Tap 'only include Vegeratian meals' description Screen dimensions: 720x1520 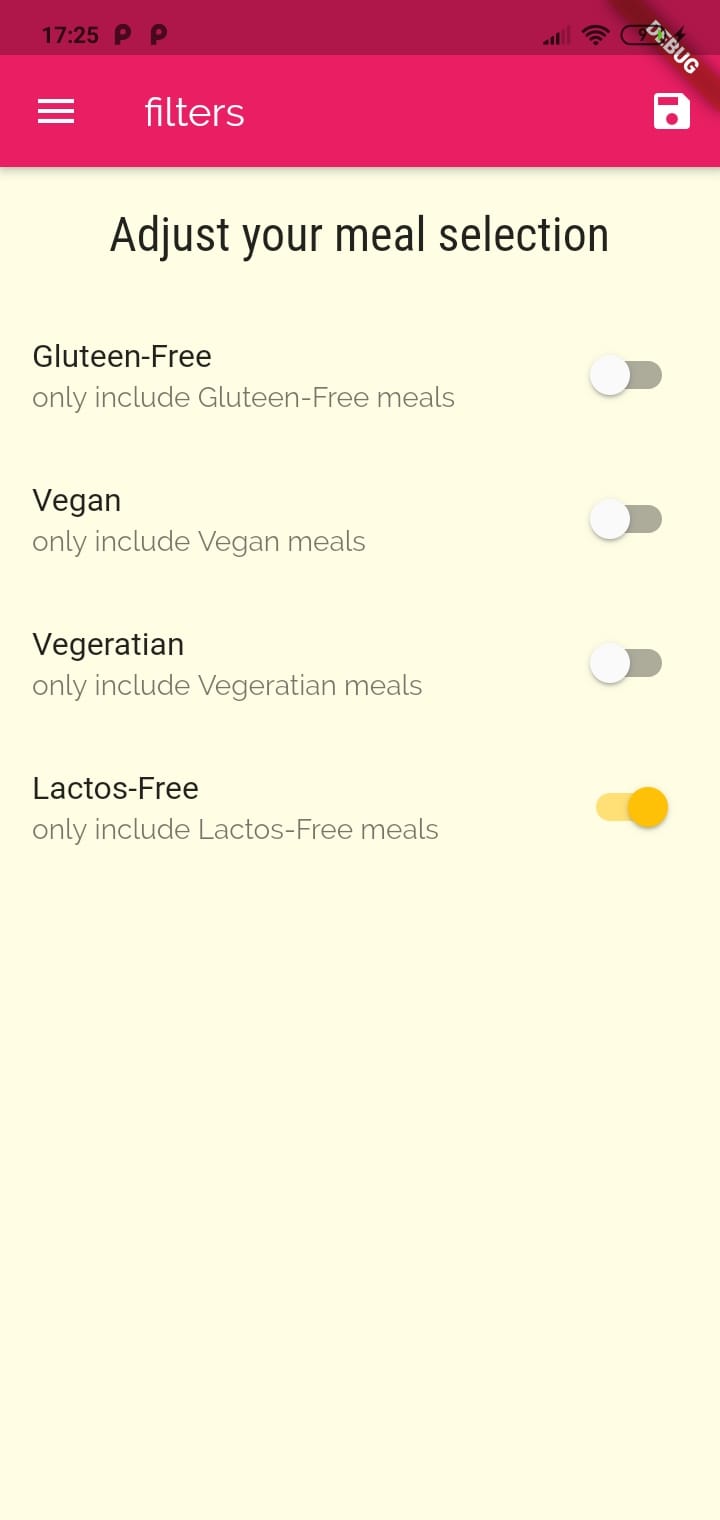click(x=226, y=686)
